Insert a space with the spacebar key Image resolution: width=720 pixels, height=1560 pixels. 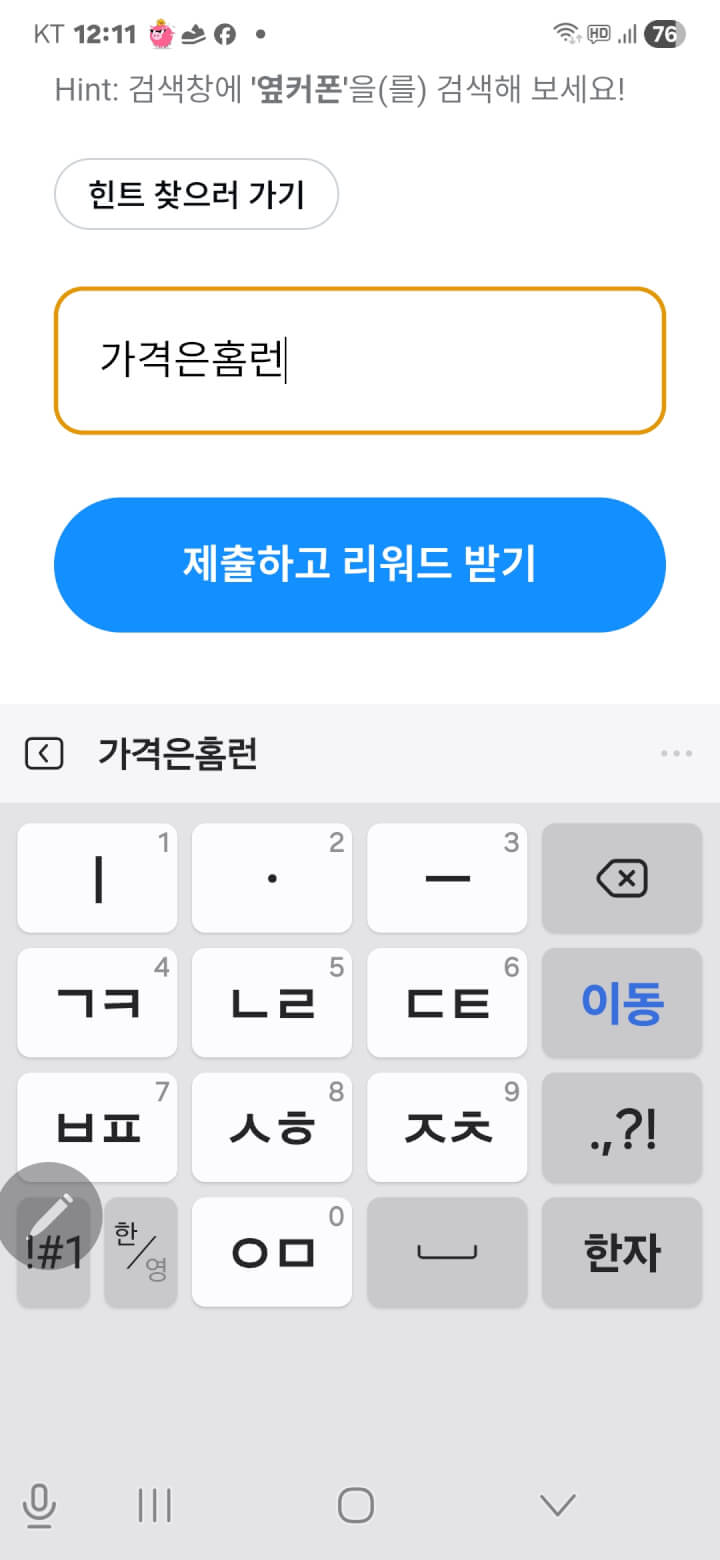pyautogui.click(x=447, y=1252)
